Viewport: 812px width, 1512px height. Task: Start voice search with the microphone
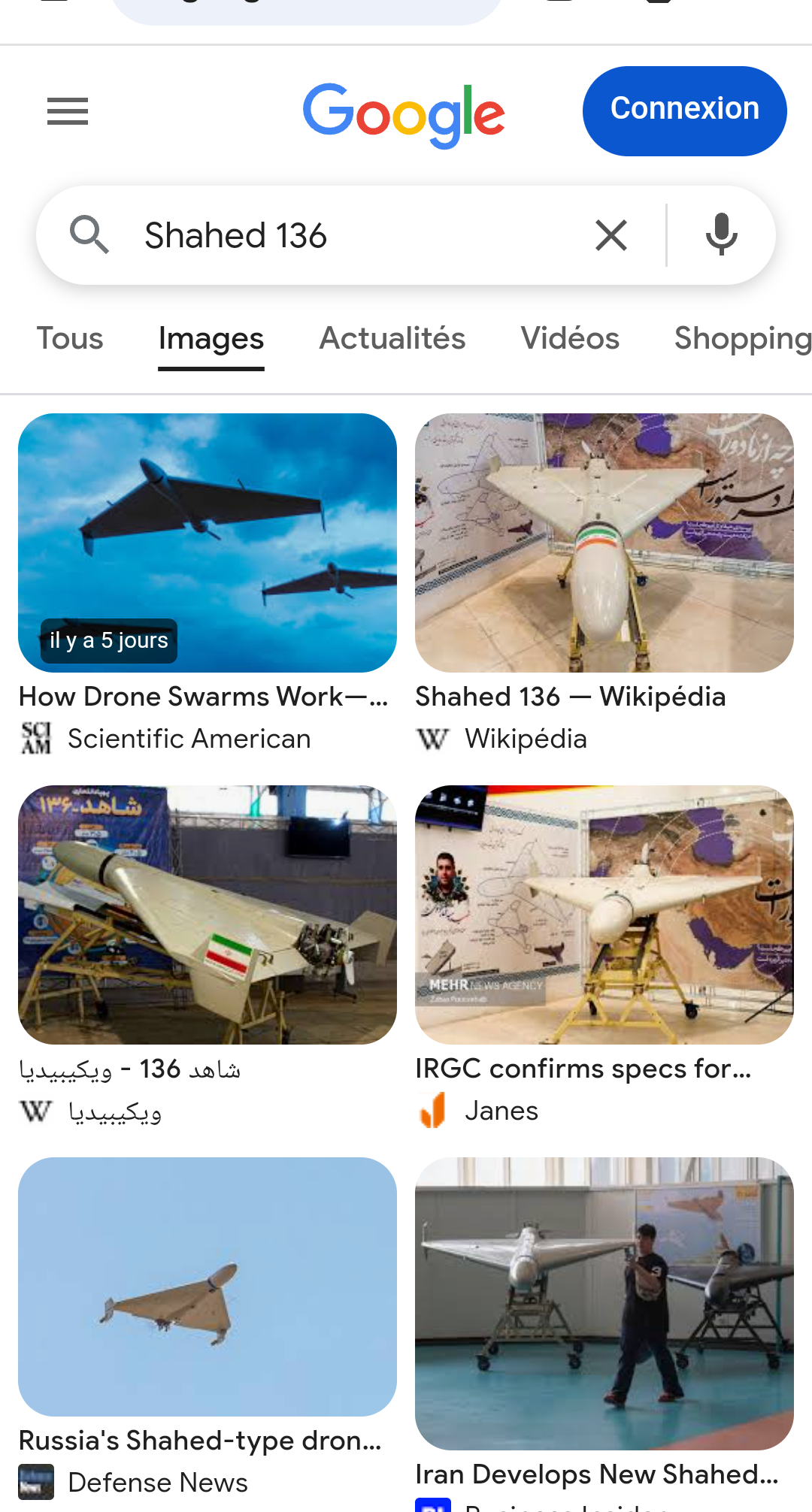pos(721,235)
